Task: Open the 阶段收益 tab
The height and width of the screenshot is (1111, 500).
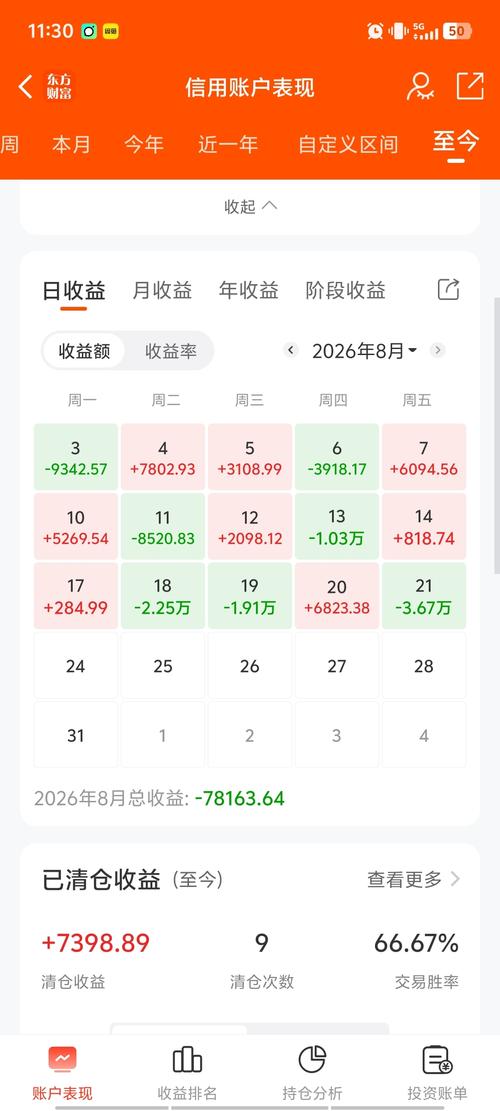Action: pyautogui.click(x=346, y=291)
